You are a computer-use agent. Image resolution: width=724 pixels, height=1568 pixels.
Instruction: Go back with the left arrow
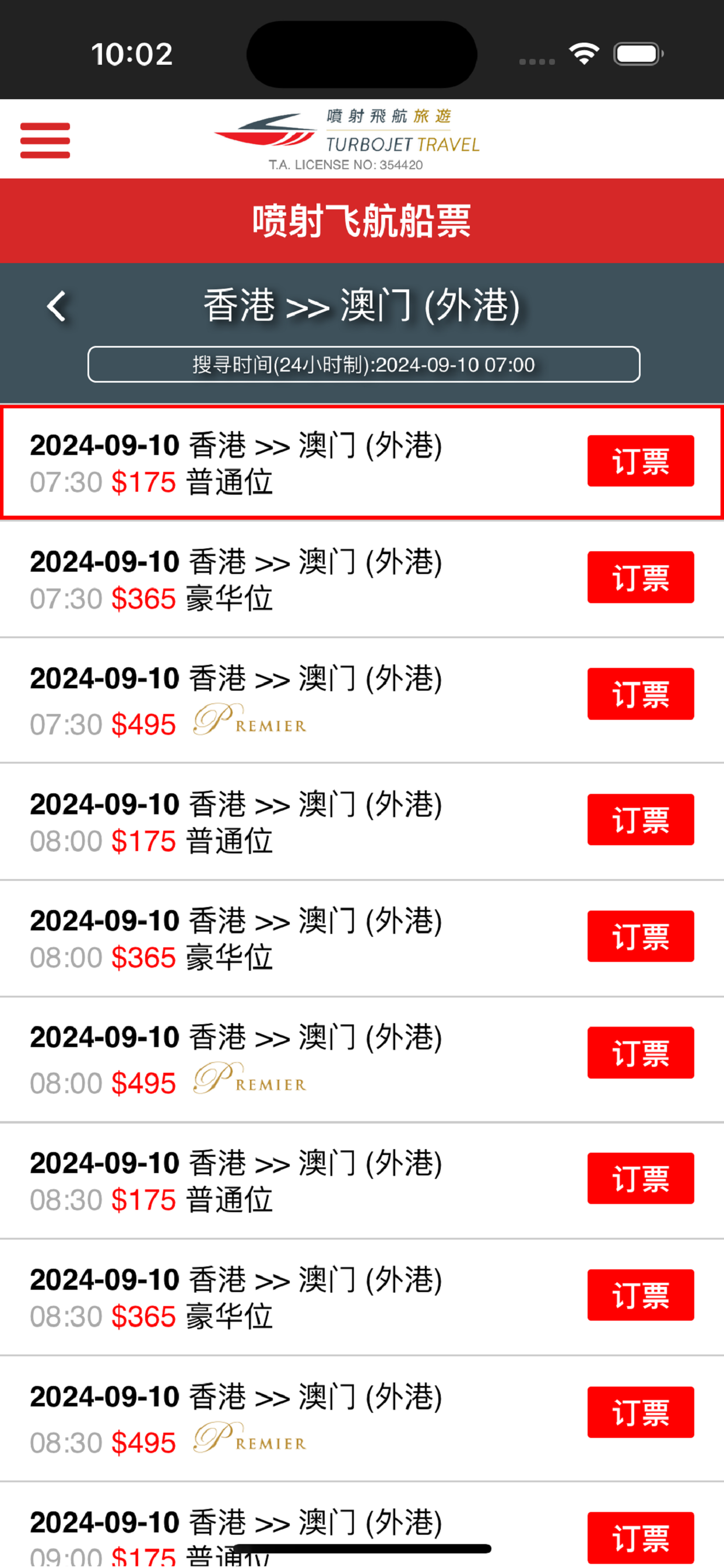(57, 306)
